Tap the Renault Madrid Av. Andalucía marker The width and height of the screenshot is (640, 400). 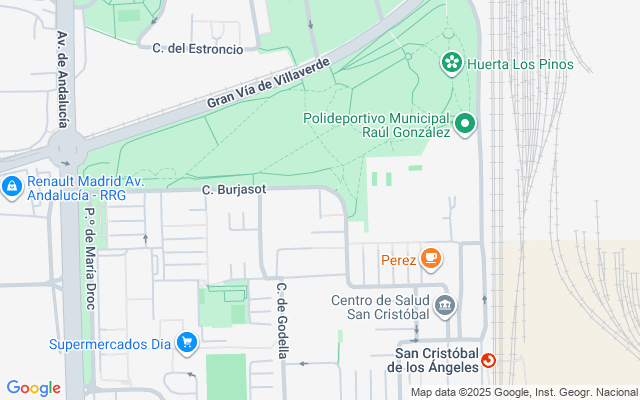[12, 186]
